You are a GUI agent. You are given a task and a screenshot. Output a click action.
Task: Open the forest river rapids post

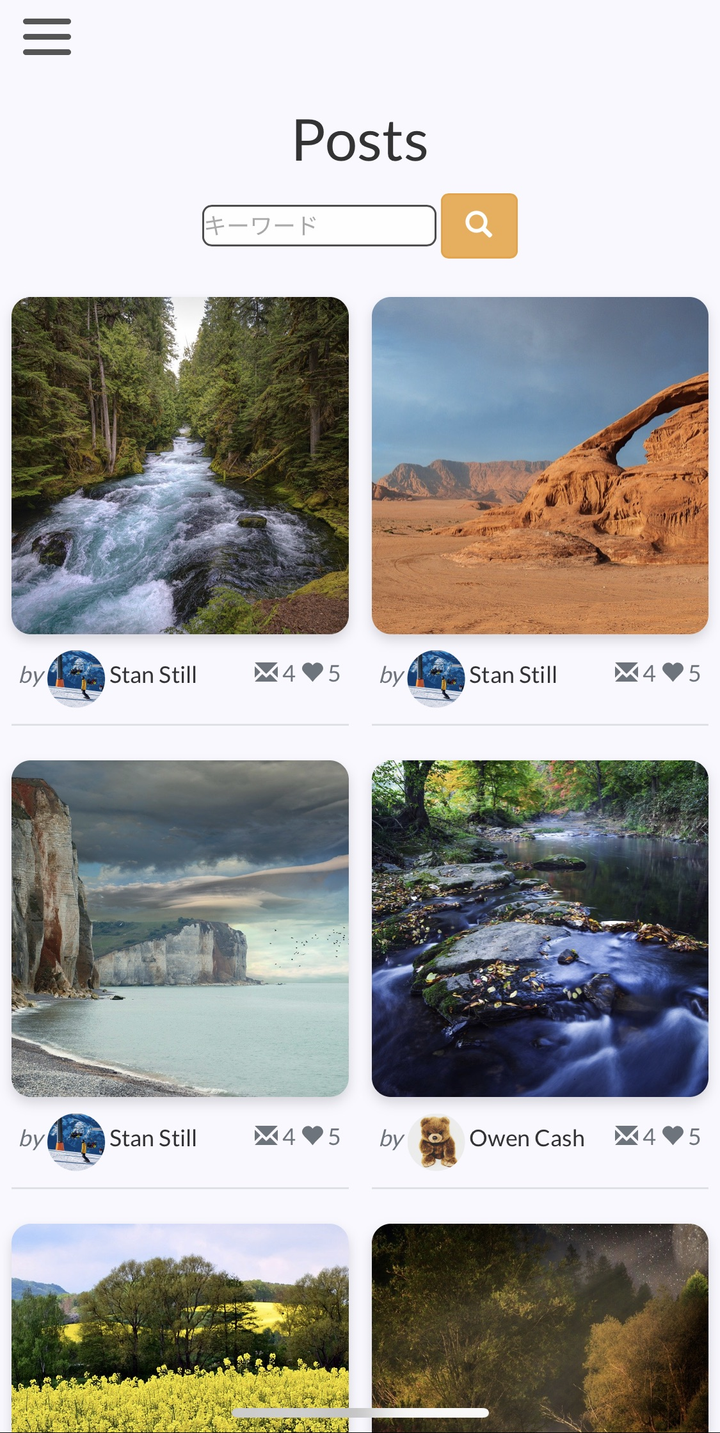[180, 465]
